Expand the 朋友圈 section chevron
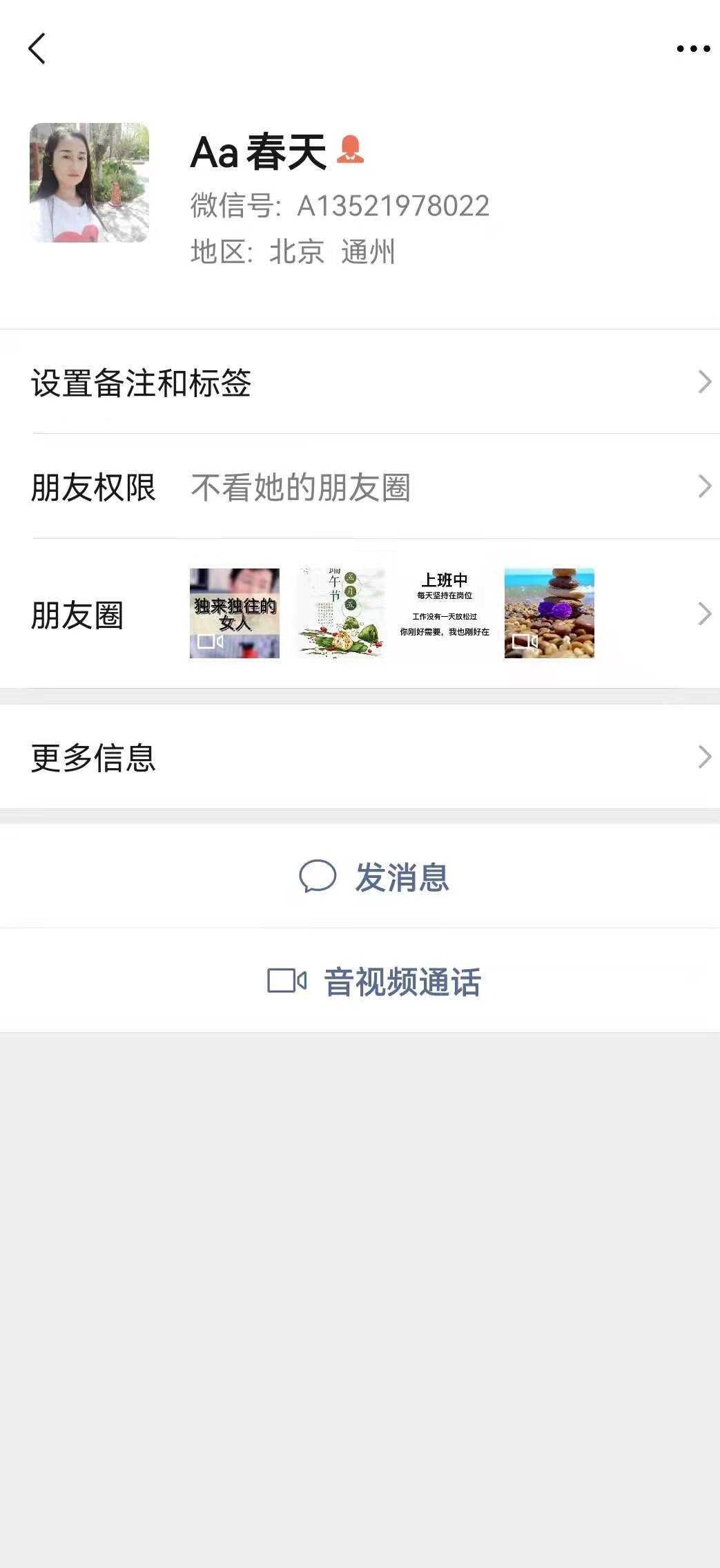Image resolution: width=720 pixels, height=1568 pixels. pos(703,612)
